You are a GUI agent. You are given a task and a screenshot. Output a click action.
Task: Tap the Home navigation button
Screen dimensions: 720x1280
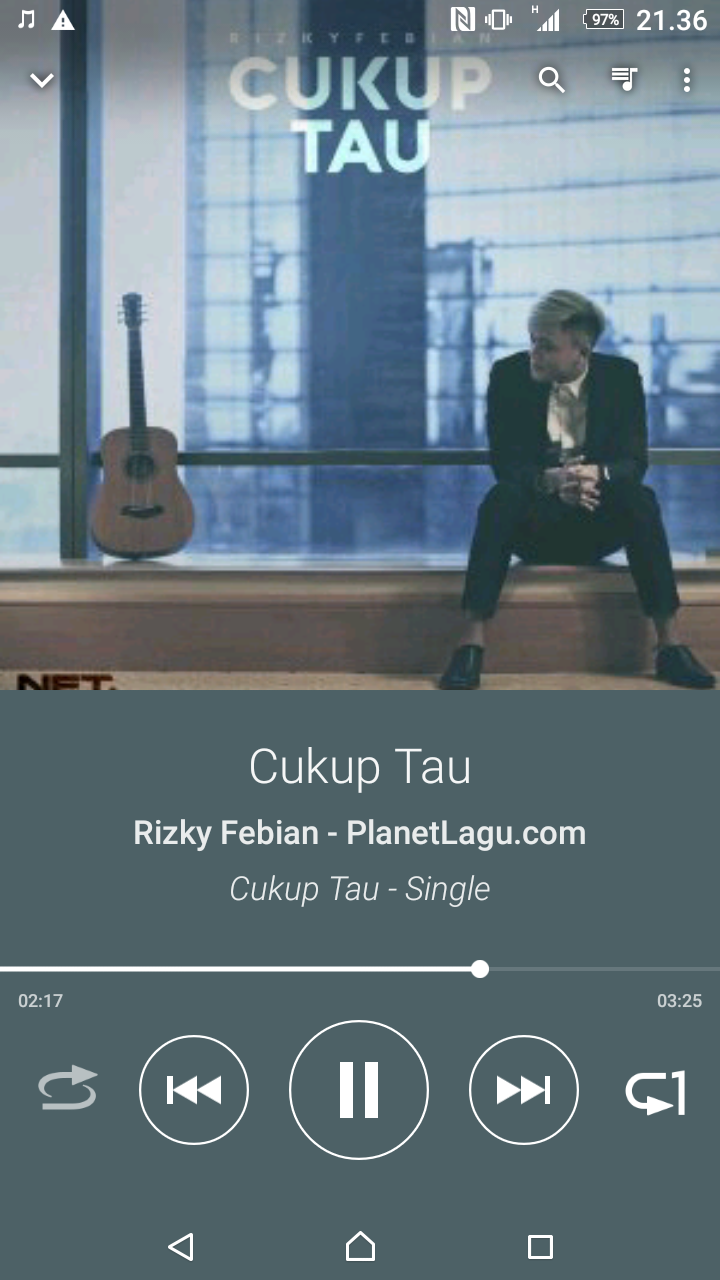[359, 1247]
